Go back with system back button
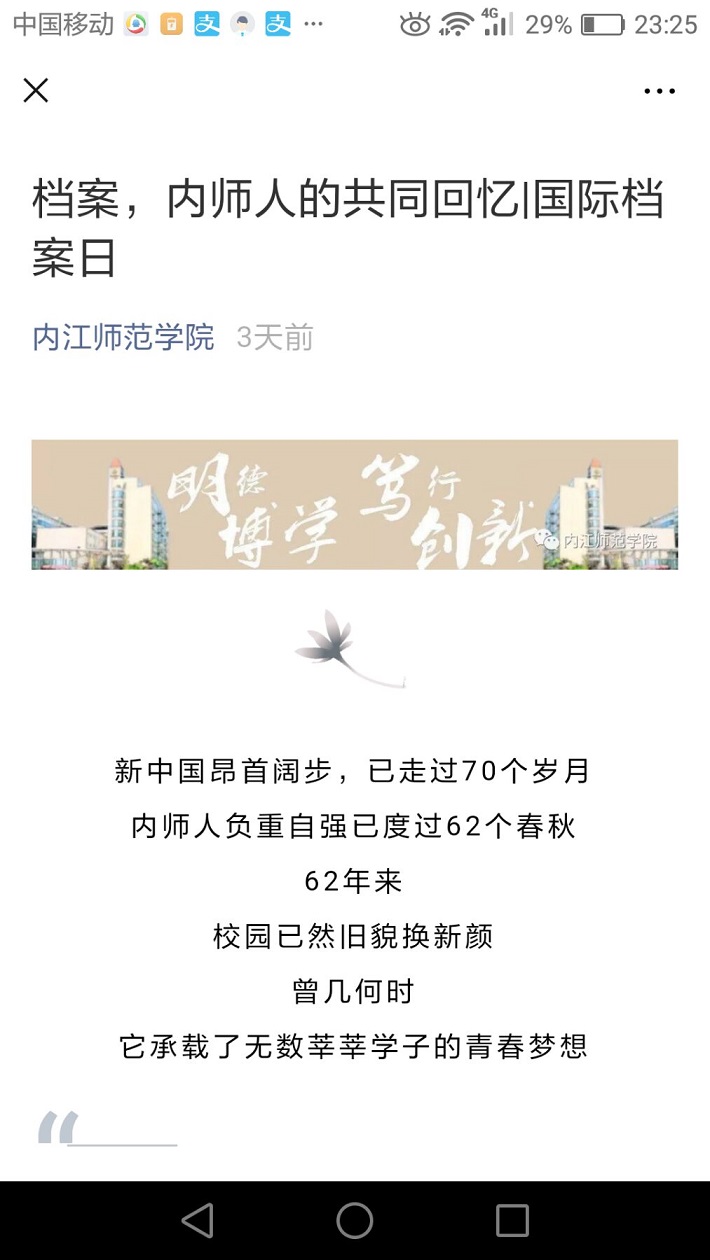 (x=198, y=1220)
